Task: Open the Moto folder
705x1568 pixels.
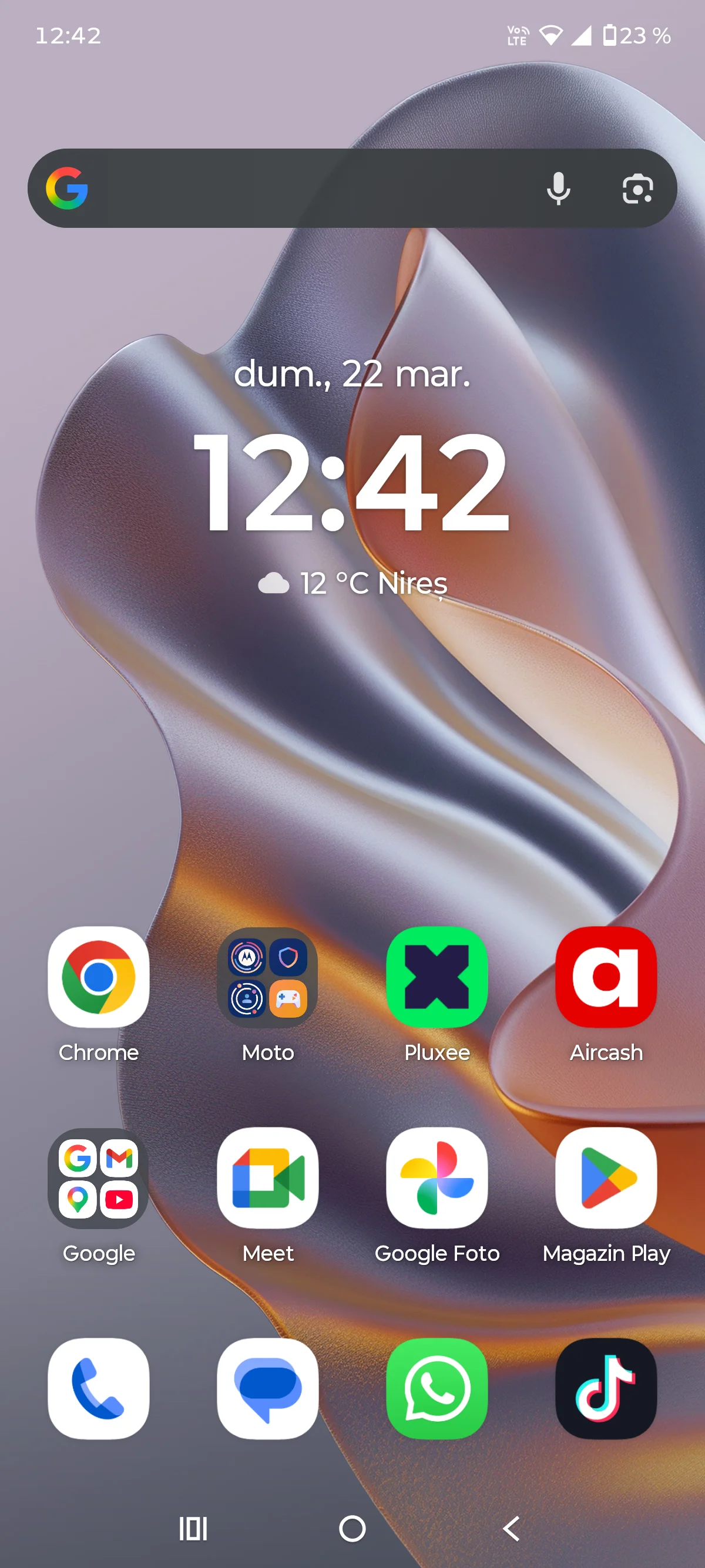Action: click(x=268, y=995)
